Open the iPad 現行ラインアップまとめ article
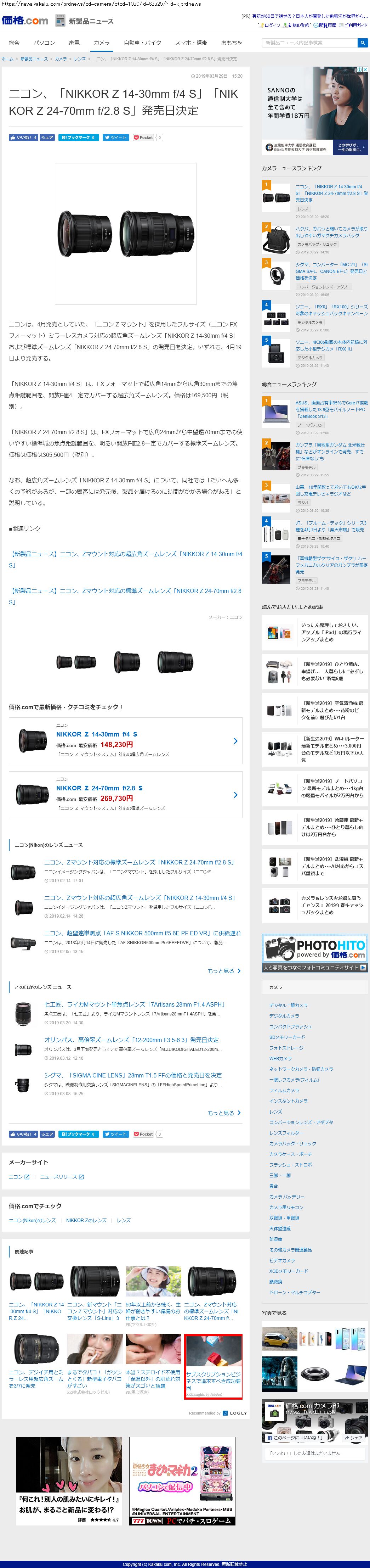 332,632
